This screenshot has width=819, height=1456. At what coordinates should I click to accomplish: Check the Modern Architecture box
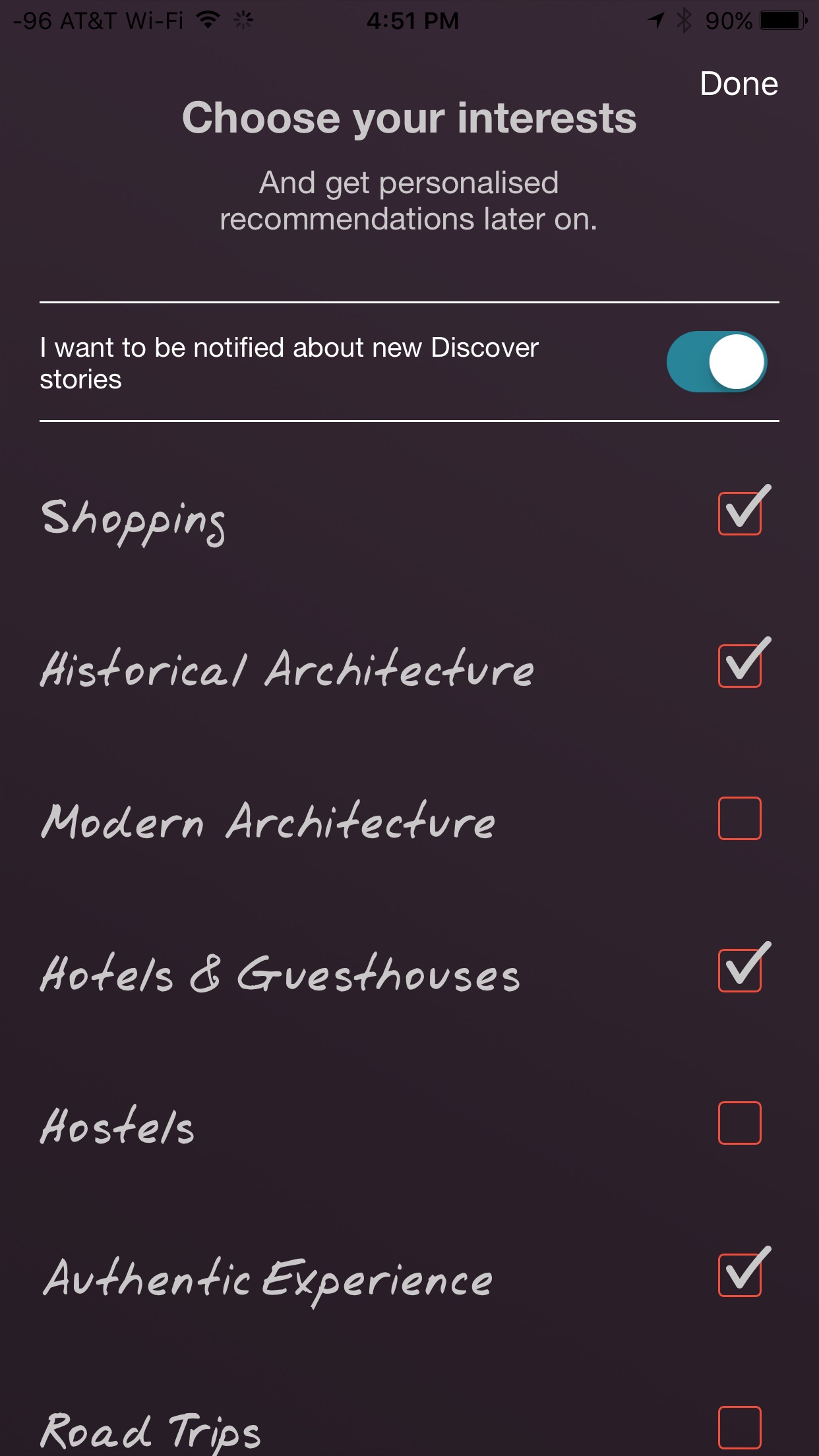pos(740,818)
